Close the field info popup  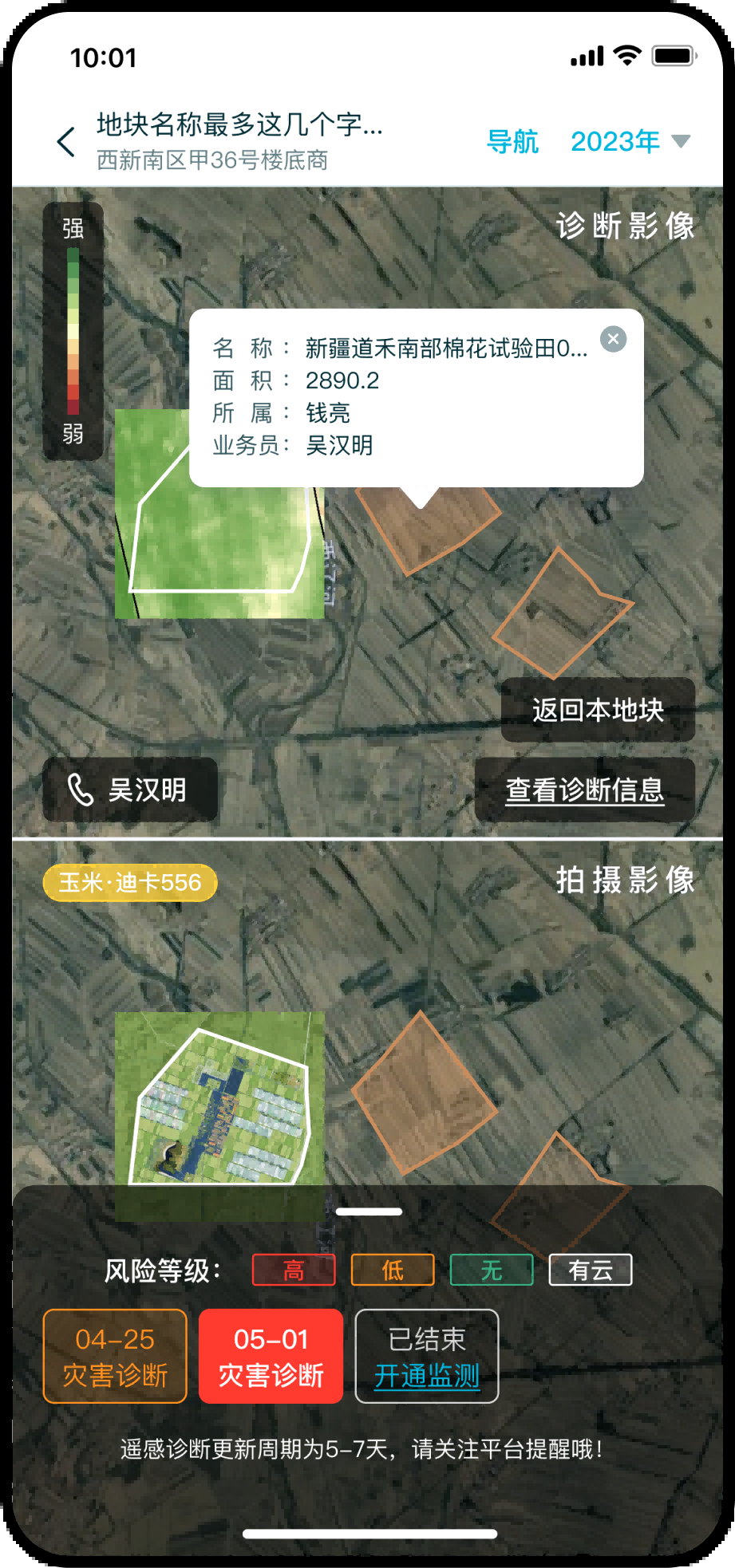[x=613, y=339]
